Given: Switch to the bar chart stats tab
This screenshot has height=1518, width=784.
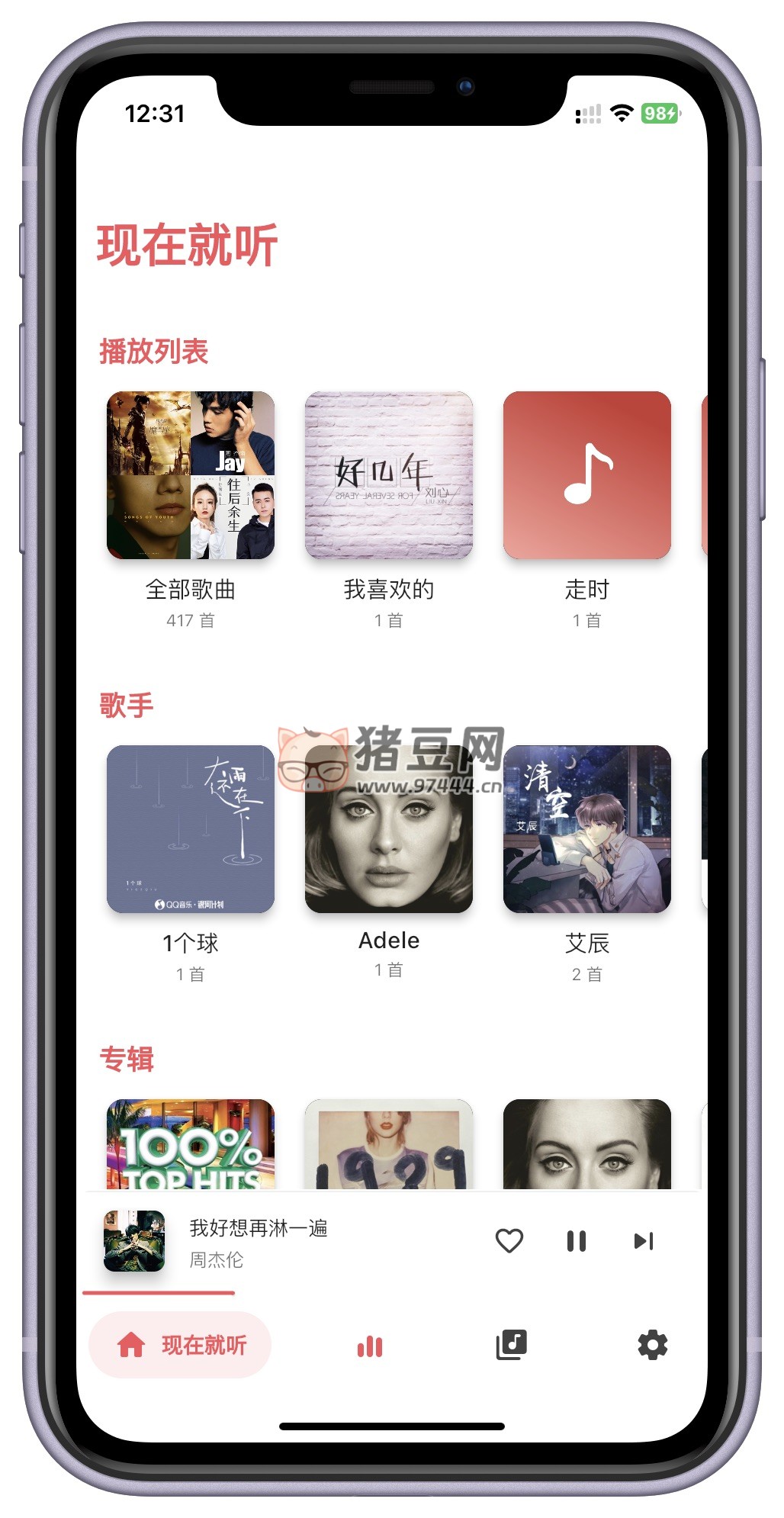Looking at the screenshot, I should (370, 1346).
